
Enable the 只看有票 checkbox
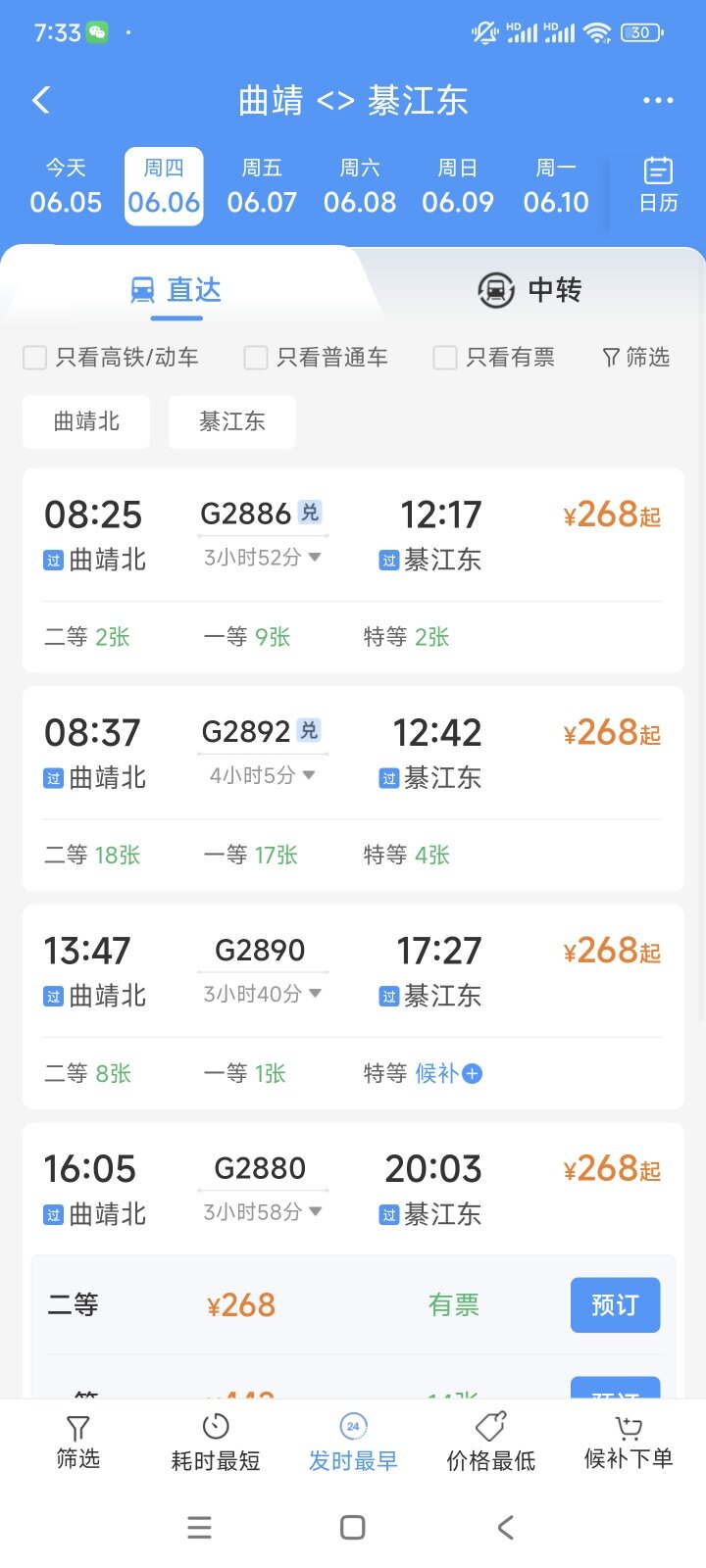pyautogui.click(x=495, y=358)
